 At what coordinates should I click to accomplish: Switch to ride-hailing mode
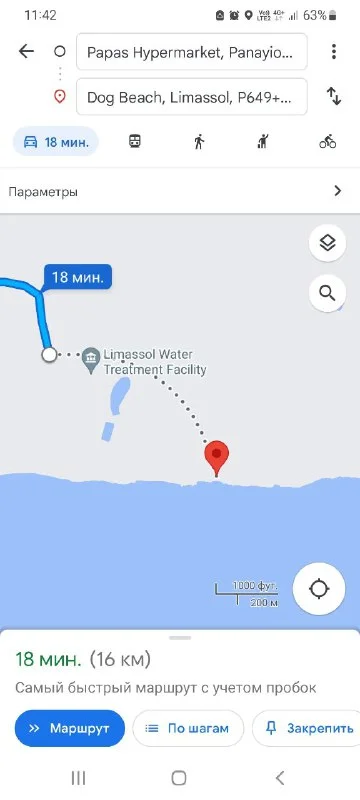[x=263, y=141]
